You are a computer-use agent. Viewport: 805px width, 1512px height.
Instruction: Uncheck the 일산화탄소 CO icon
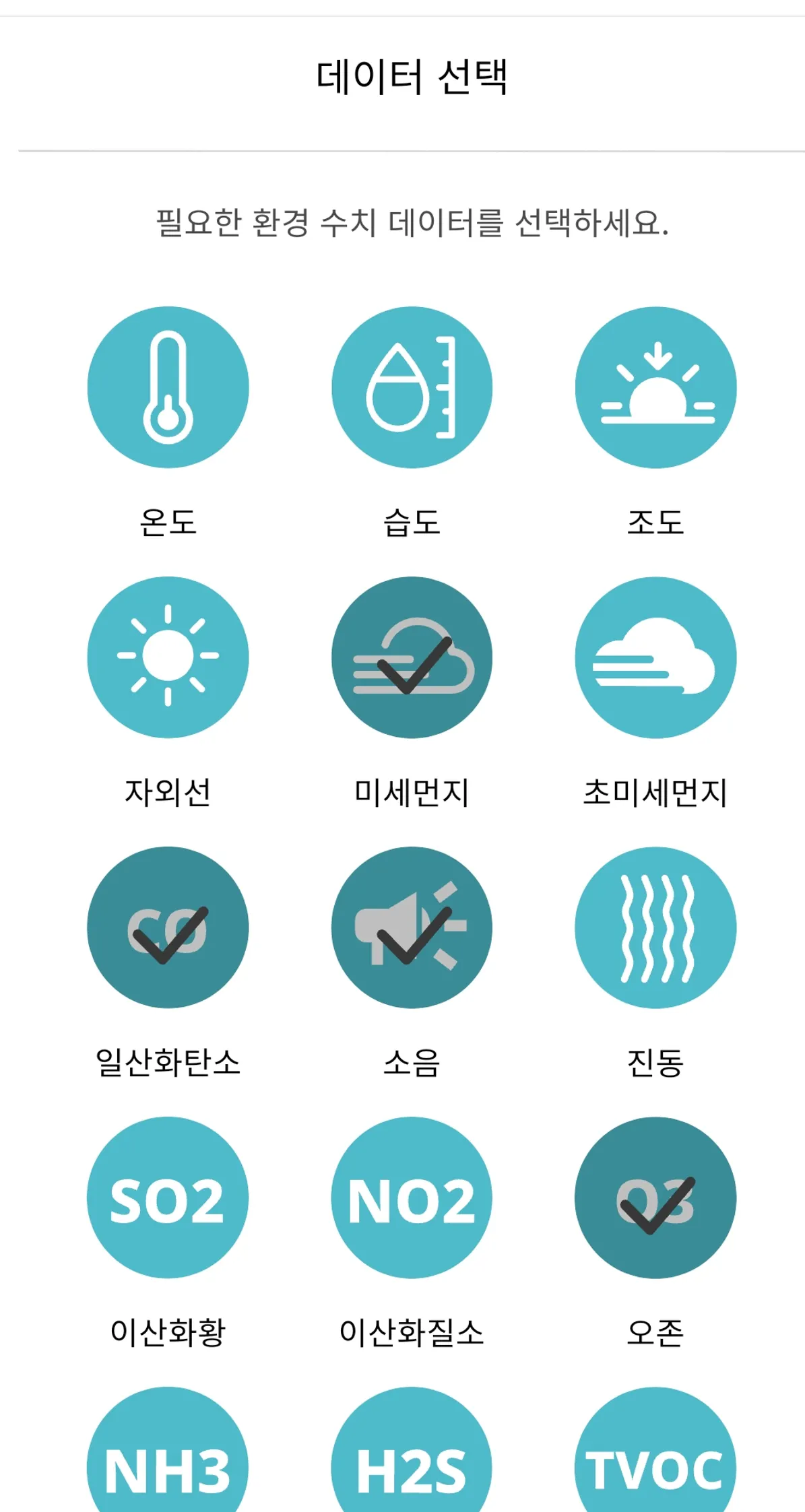pos(168,927)
